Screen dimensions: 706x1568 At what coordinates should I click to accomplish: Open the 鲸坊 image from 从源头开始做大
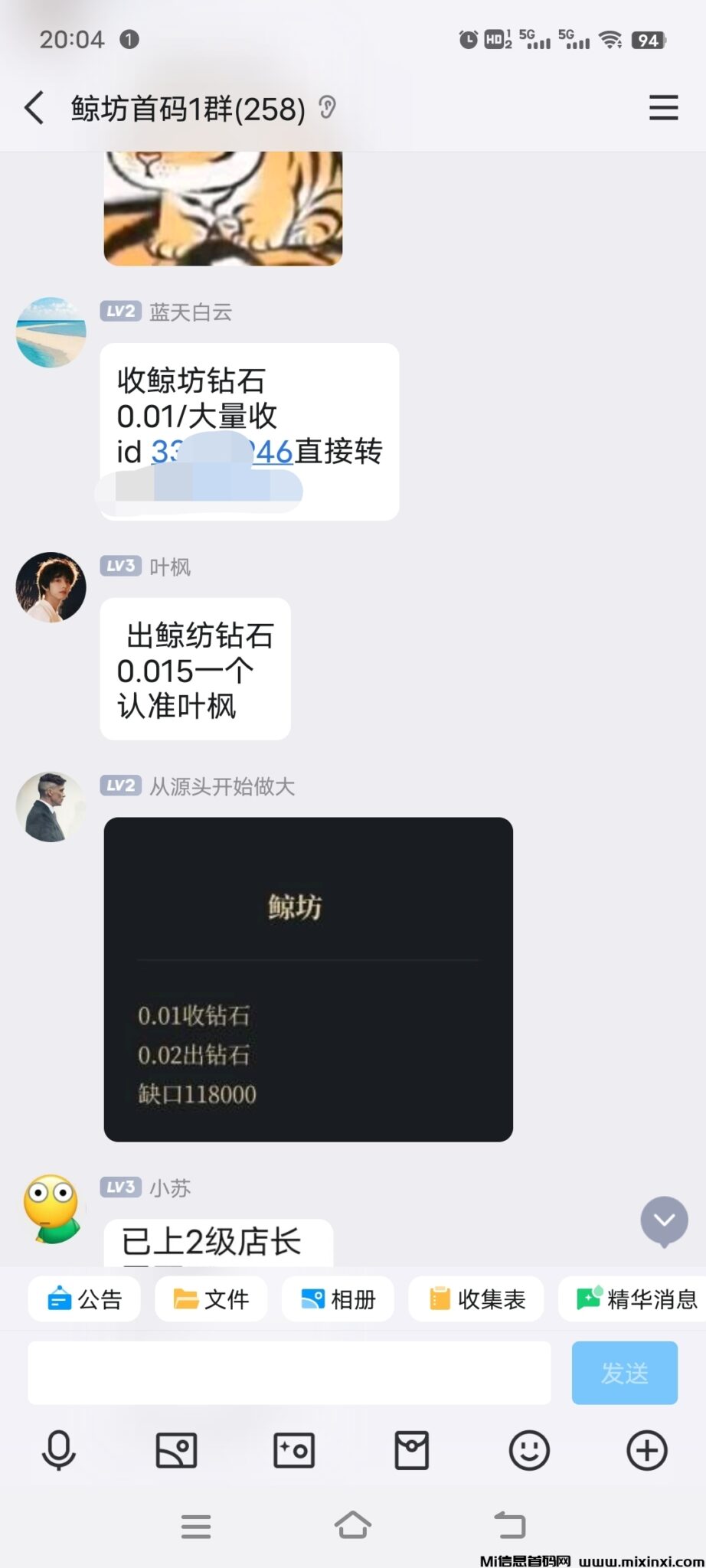308,979
